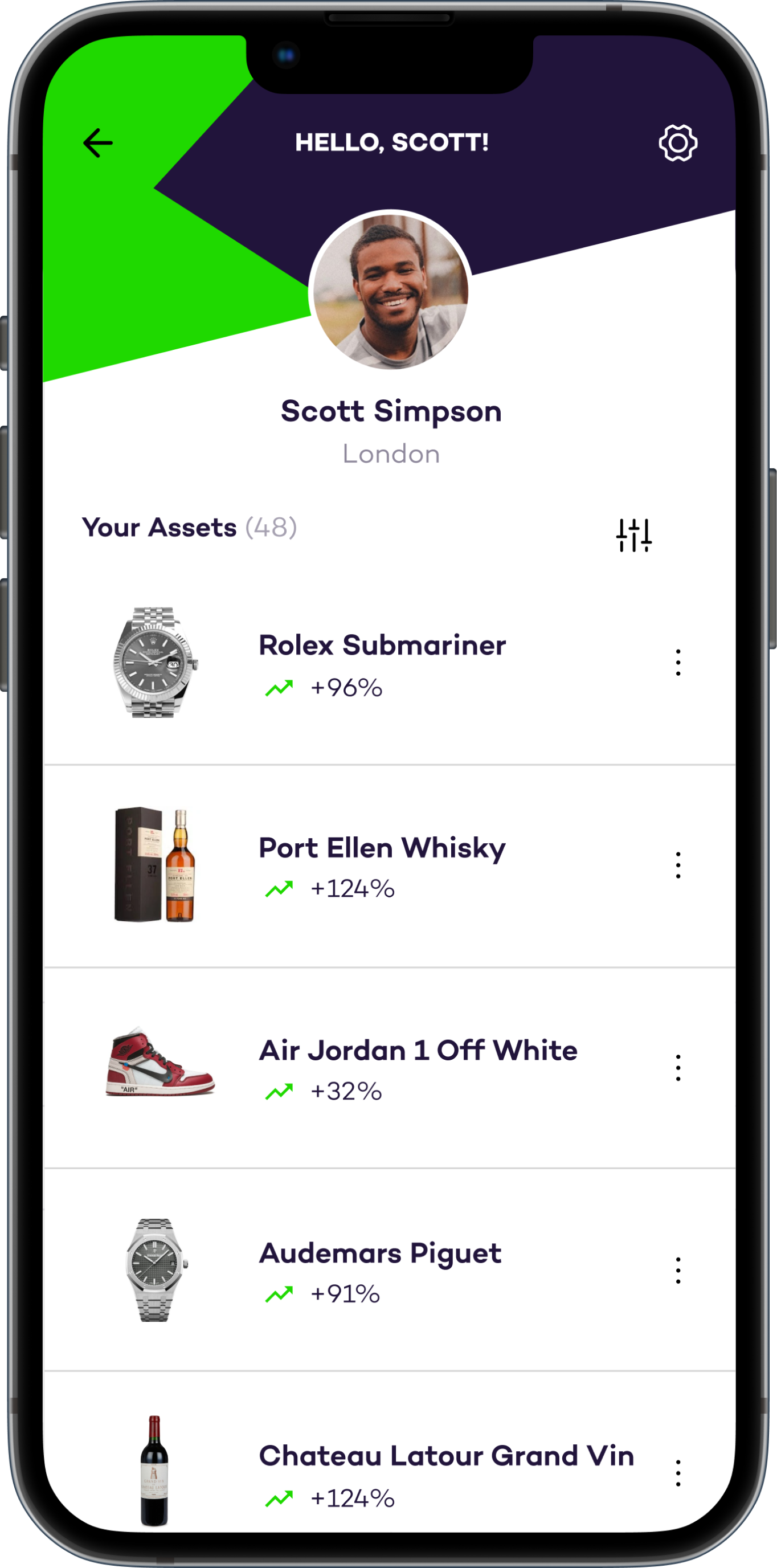
Task: Open settings via the gear icon
Action: pos(678,143)
